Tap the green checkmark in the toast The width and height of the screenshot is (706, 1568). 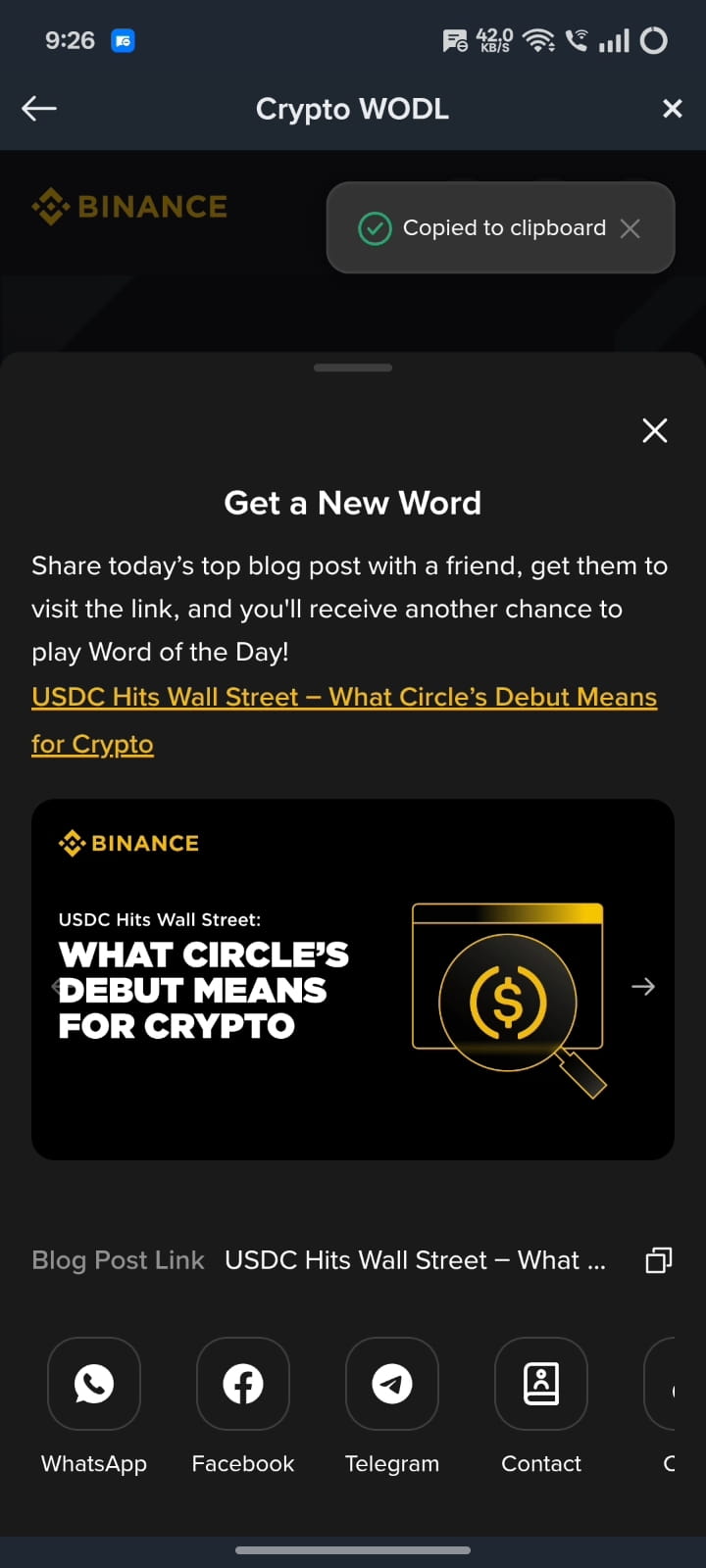pos(374,227)
